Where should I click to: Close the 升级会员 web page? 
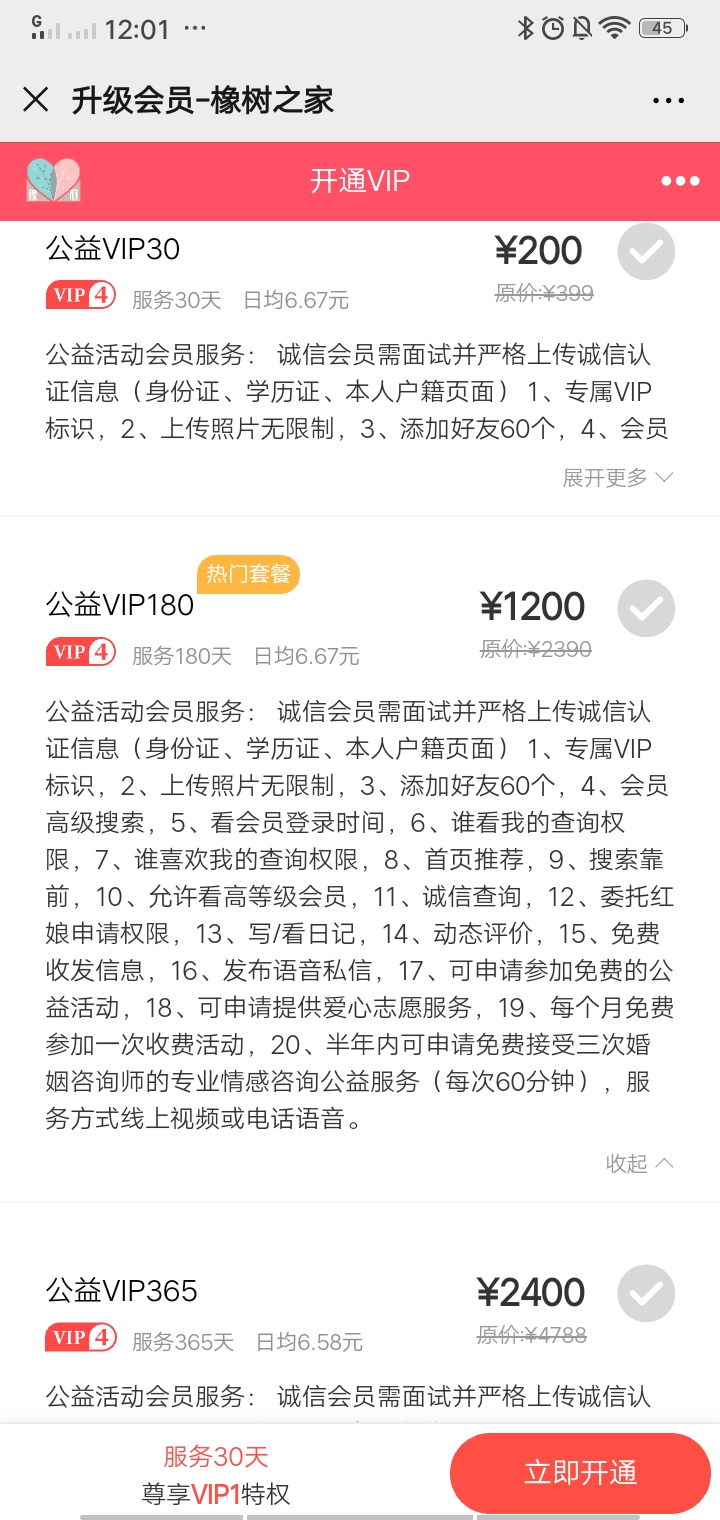(x=36, y=100)
